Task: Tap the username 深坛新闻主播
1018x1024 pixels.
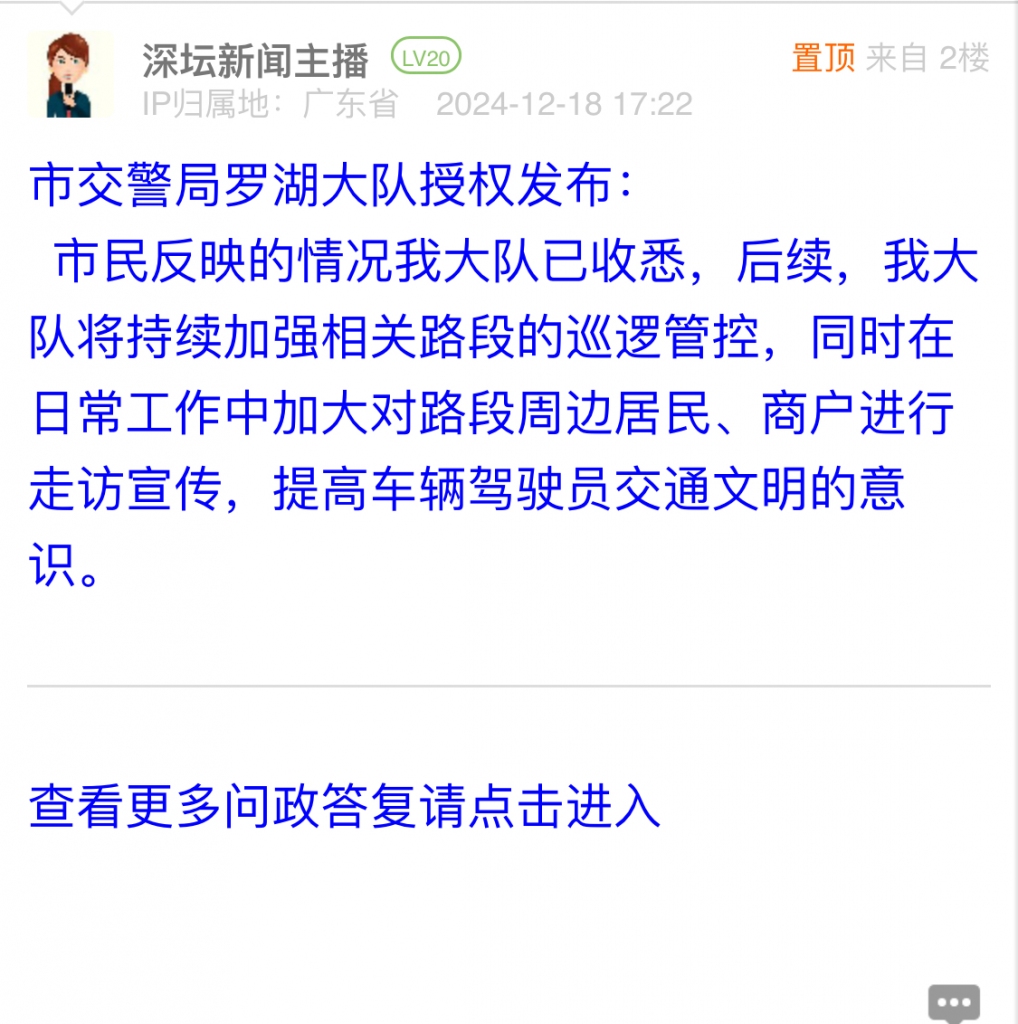Action: tap(255, 60)
